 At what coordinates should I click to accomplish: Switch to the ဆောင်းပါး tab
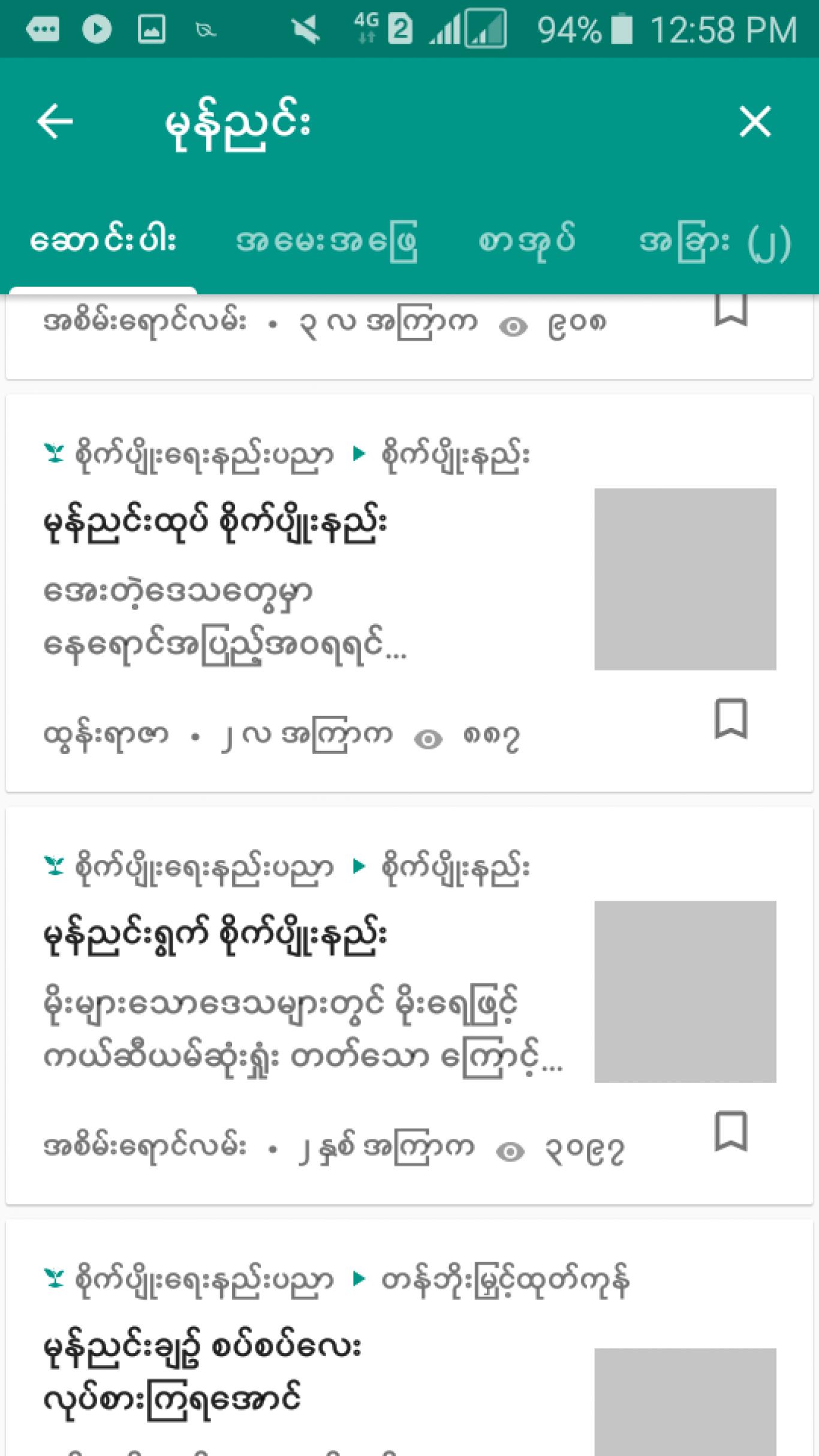click(103, 242)
